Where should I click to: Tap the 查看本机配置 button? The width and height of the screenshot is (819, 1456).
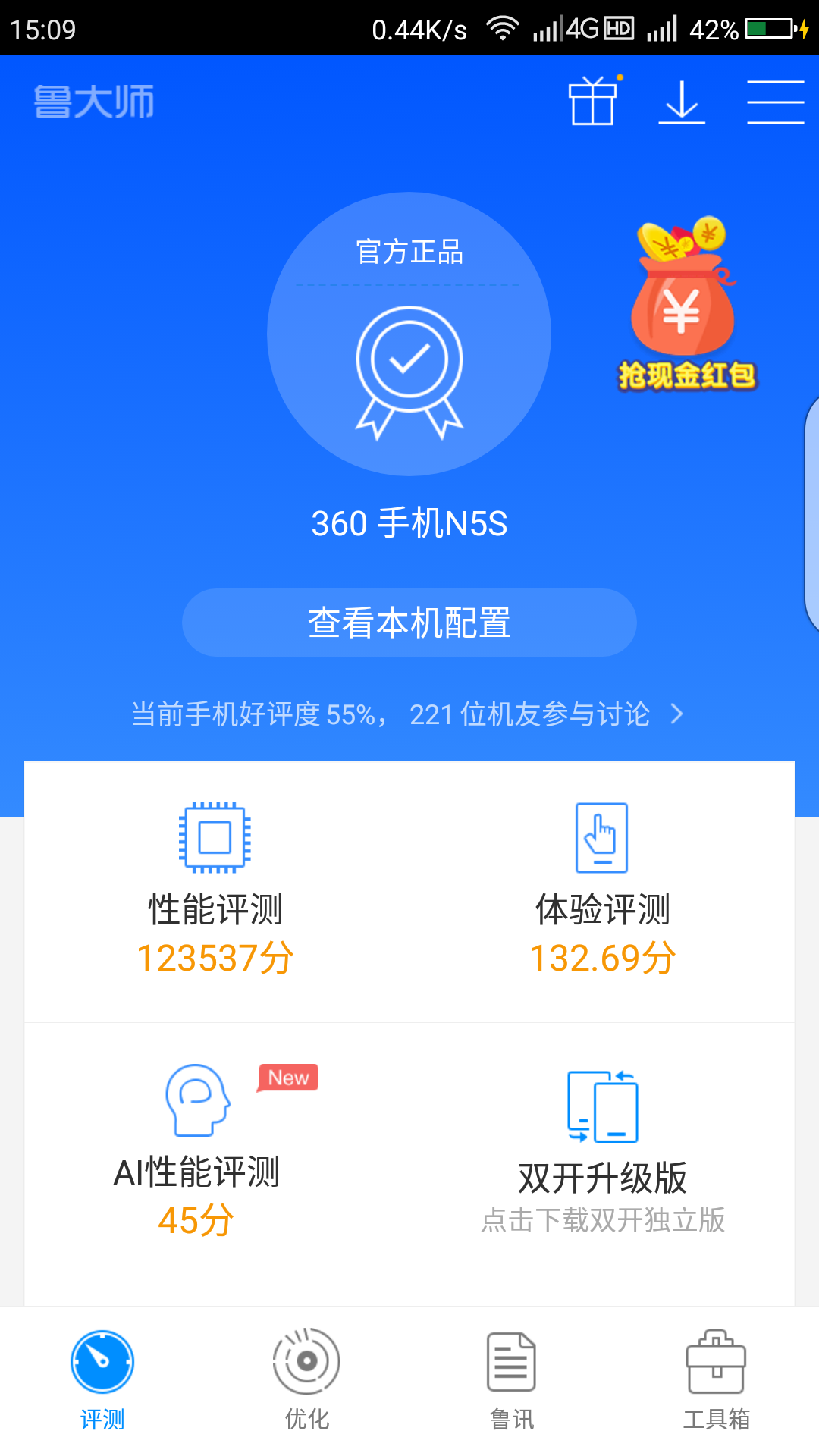(409, 622)
